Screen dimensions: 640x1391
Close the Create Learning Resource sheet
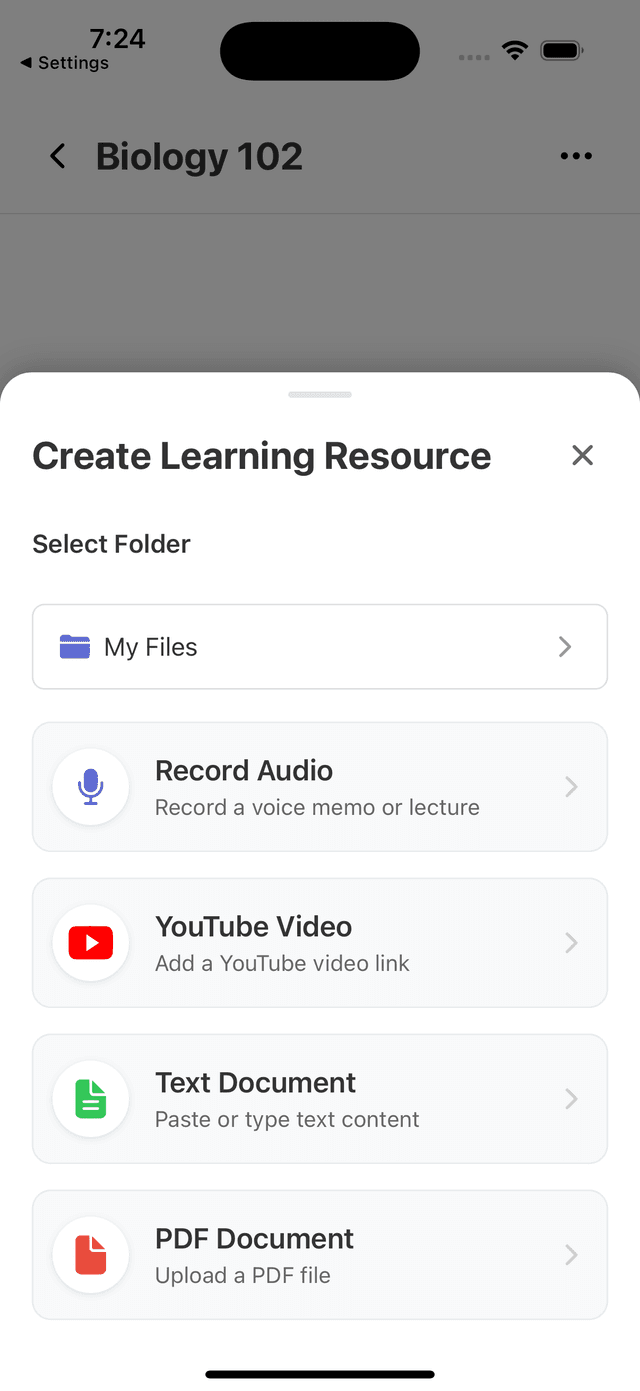pos(582,456)
